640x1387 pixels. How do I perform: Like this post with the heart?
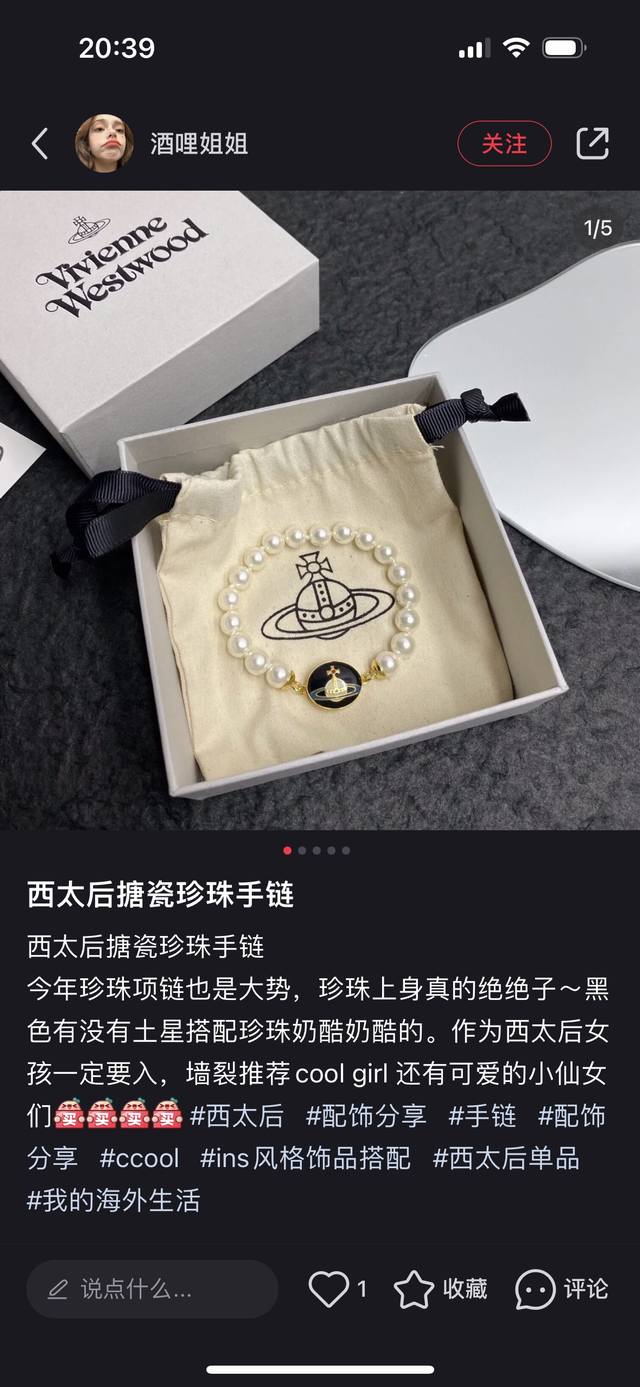click(328, 1289)
